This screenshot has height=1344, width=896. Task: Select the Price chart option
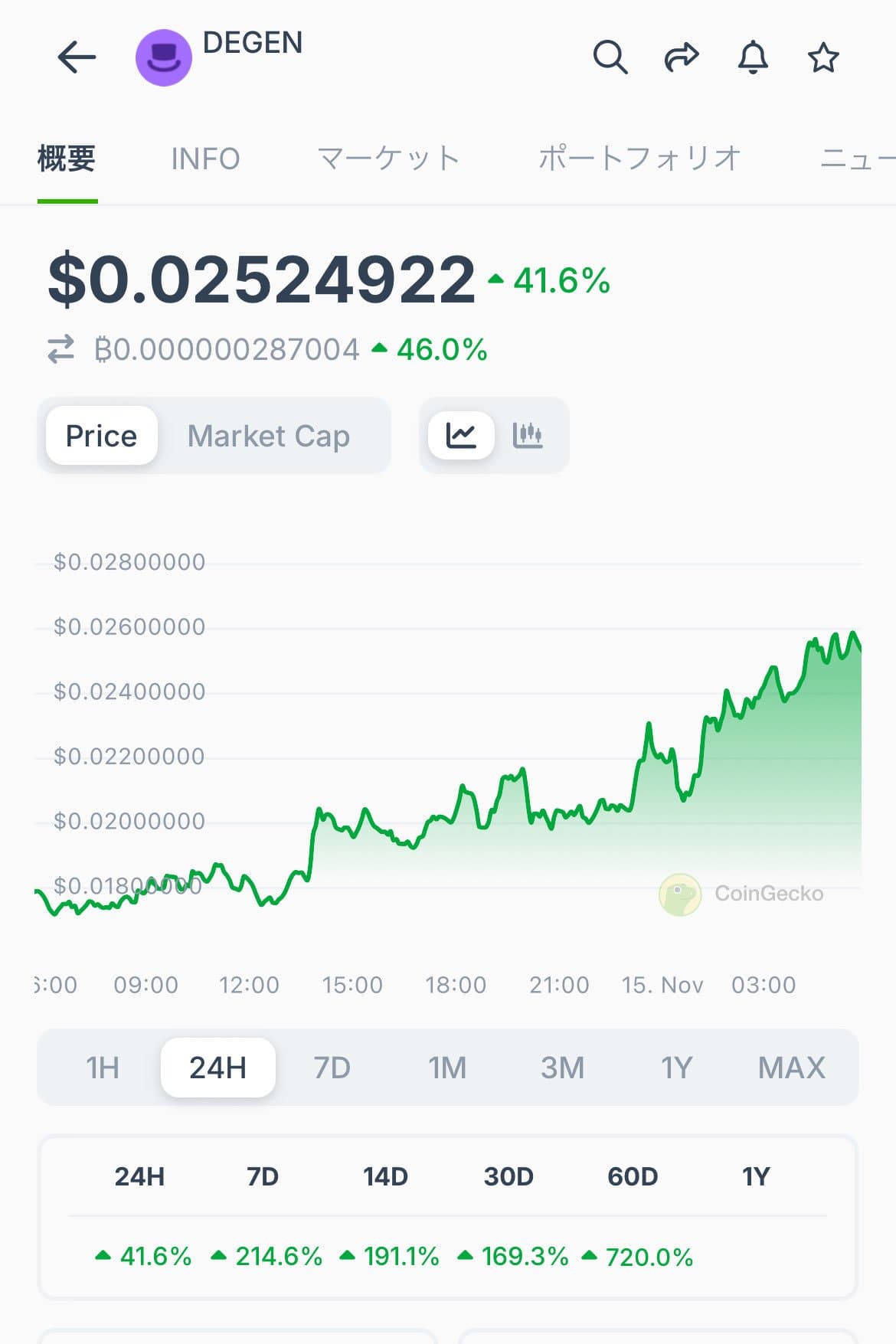click(x=102, y=436)
